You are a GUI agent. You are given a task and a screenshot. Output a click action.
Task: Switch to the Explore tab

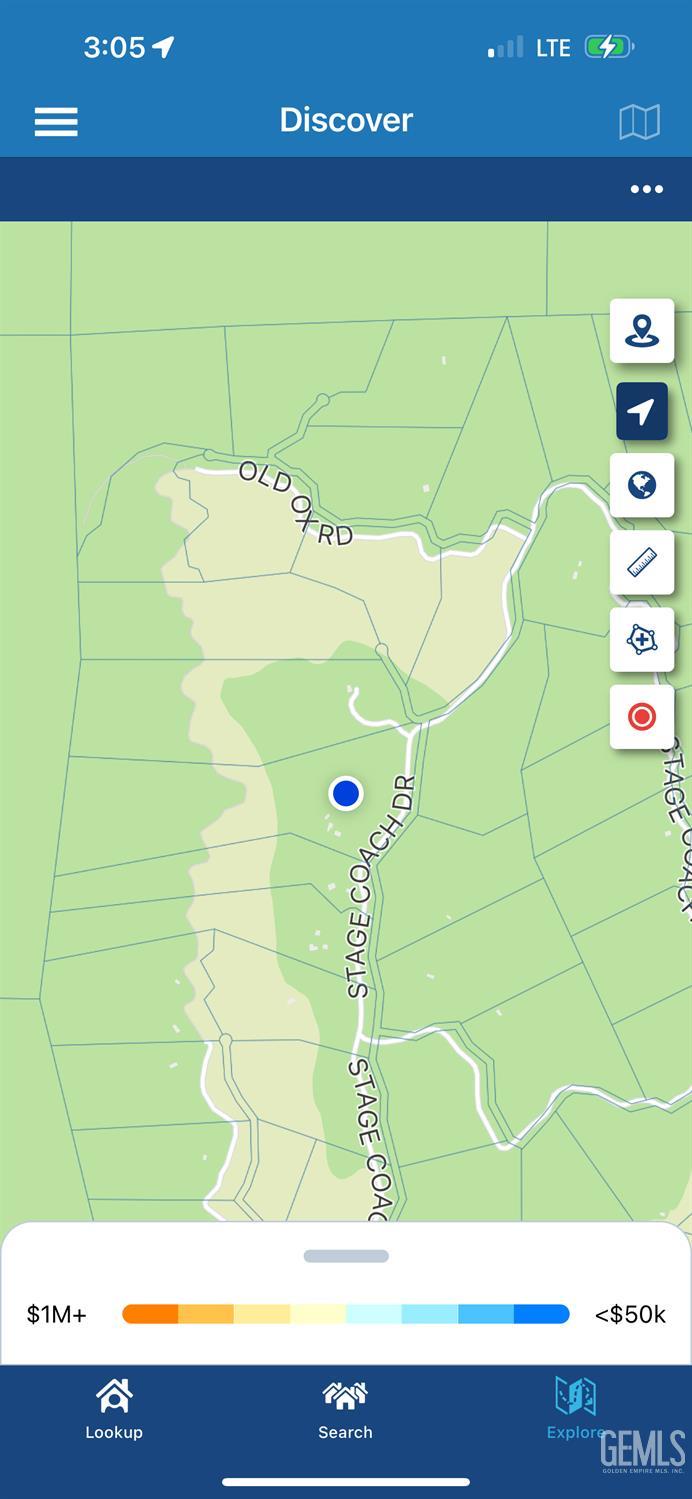(576, 1409)
